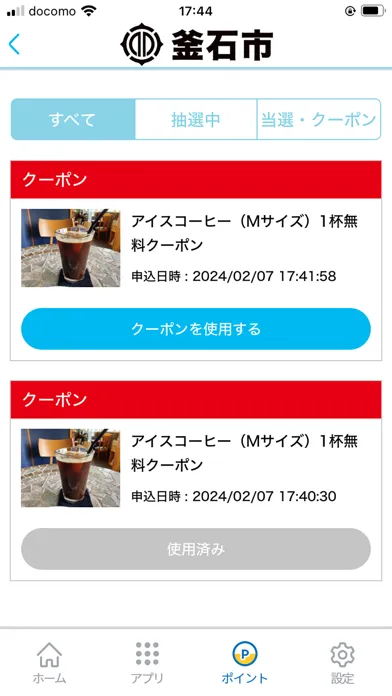Select the すべて filter tab
392x696 pixels.
click(x=73, y=119)
